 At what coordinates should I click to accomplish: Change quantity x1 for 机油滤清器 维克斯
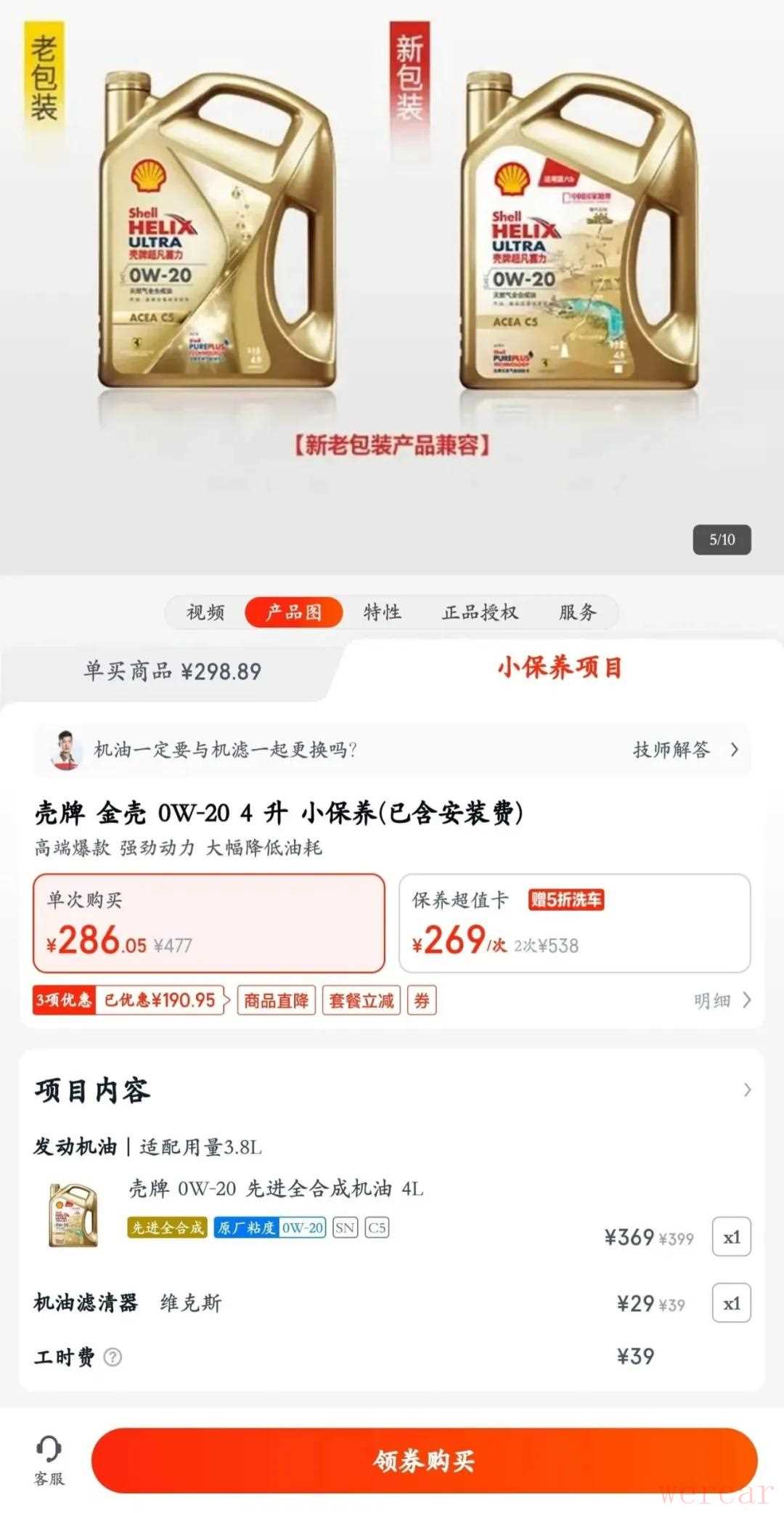[x=731, y=1303]
